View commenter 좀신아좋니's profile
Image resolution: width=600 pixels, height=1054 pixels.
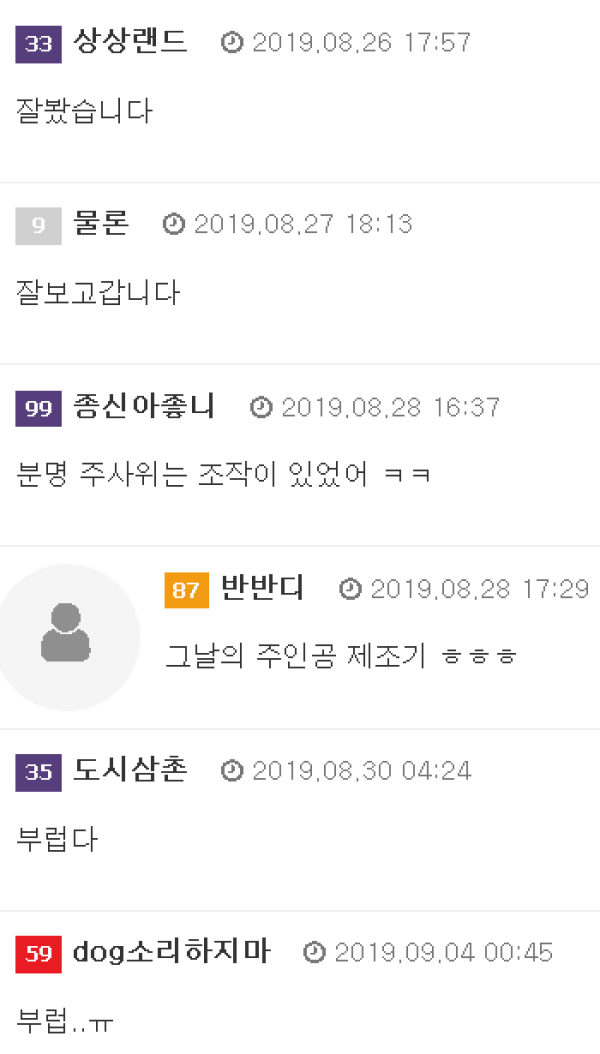click(x=144, y=407)
